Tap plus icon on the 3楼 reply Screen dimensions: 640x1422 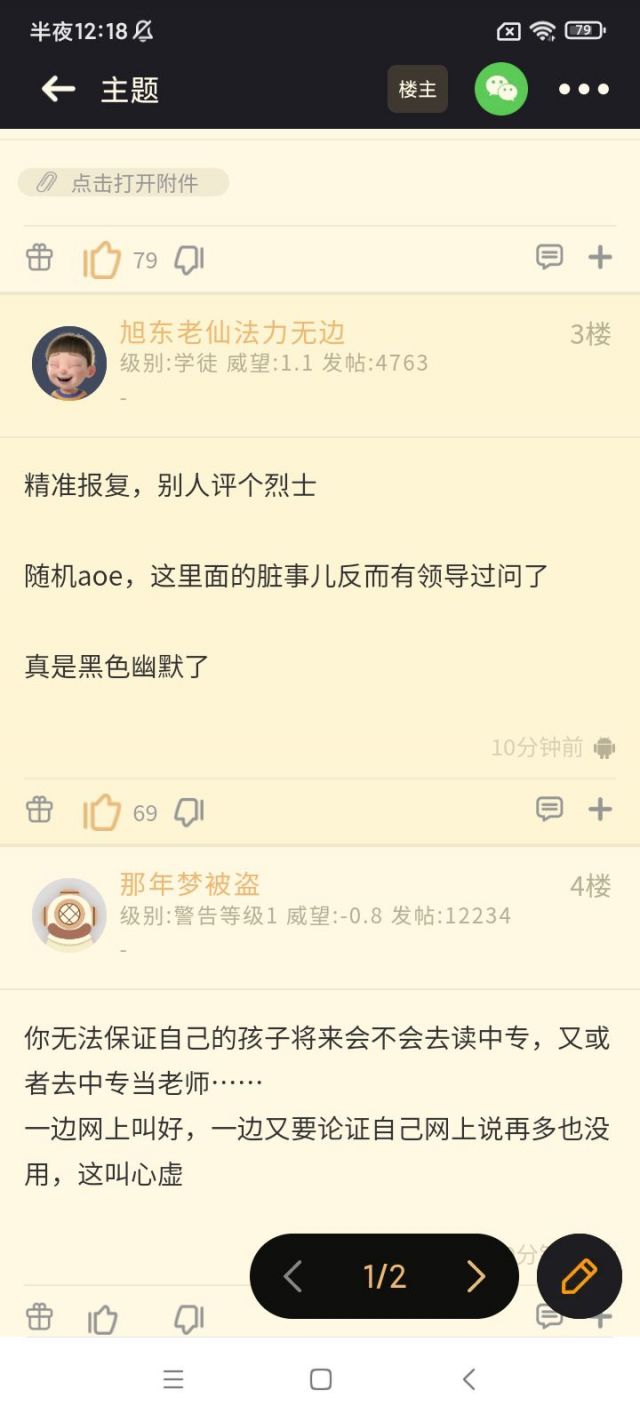pos(600,809)
